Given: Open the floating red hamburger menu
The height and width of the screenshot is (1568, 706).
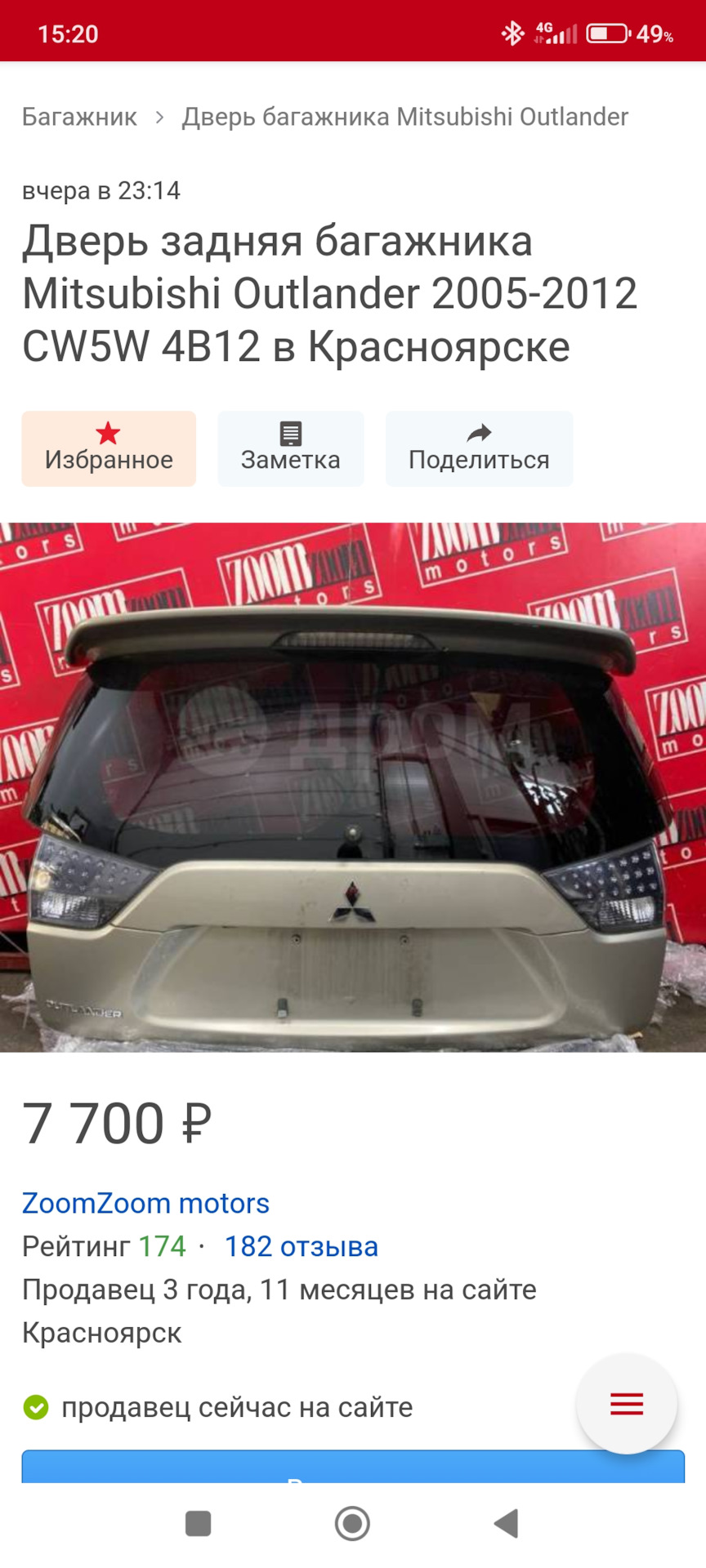Looking at the screenshot, I should (x=627, y=1403).
